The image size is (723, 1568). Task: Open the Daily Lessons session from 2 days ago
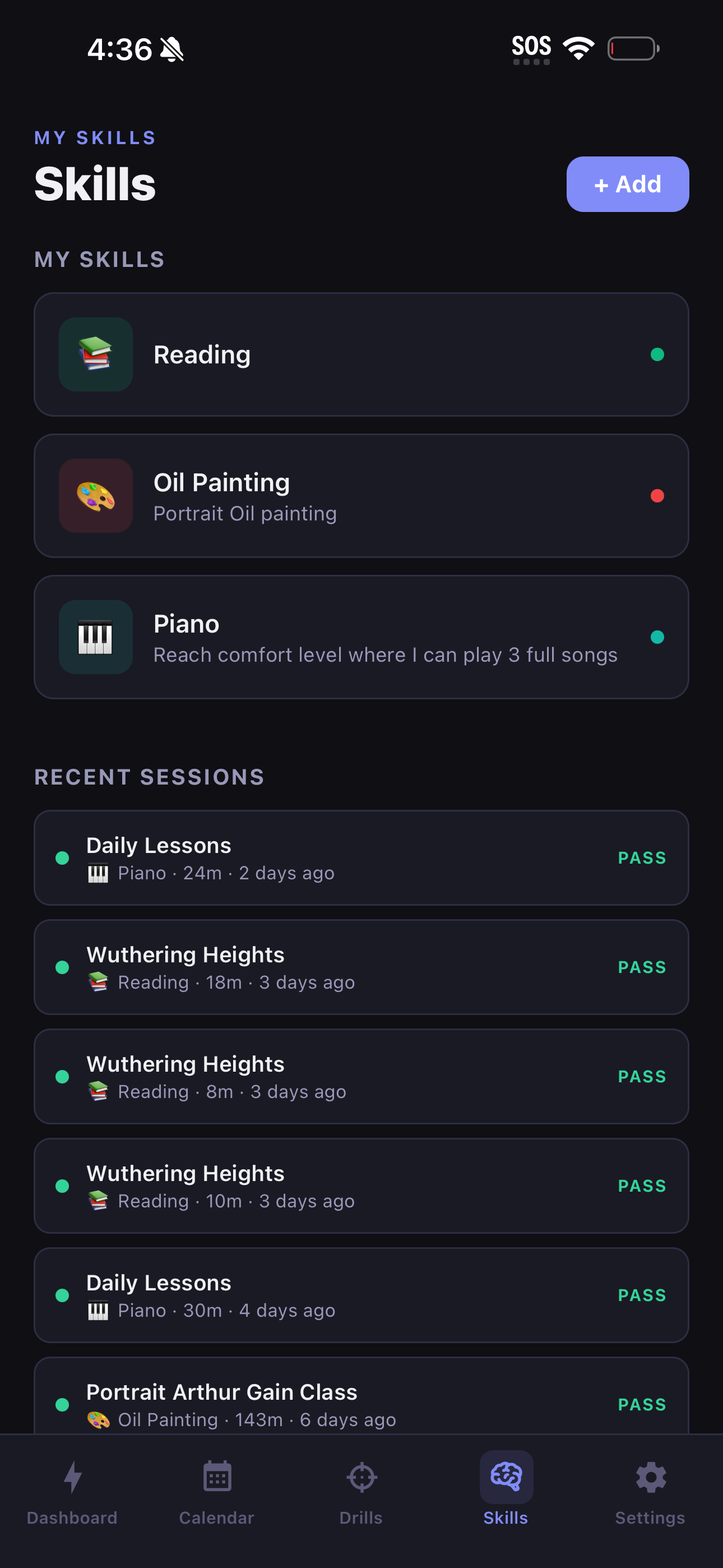click(361, 857)
